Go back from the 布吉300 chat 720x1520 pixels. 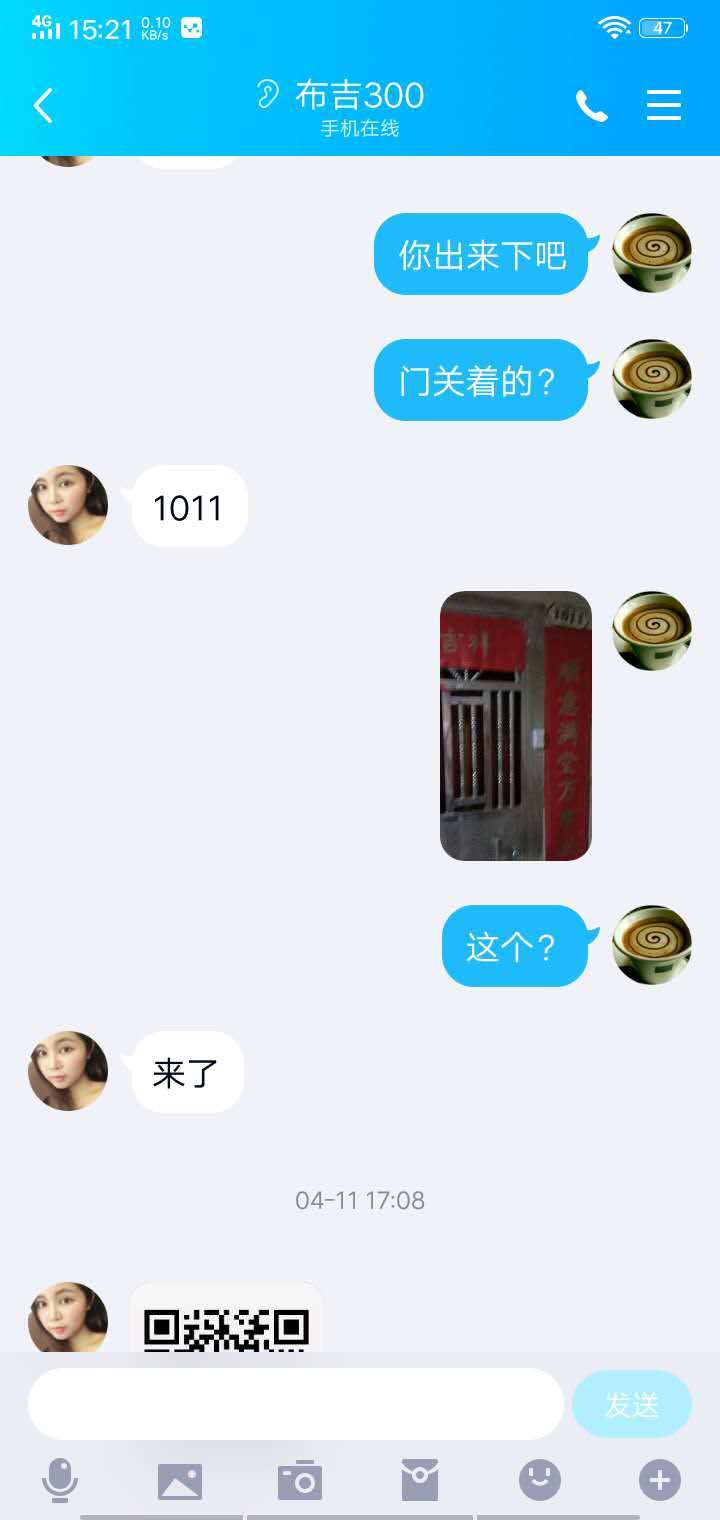click(43, 105)
